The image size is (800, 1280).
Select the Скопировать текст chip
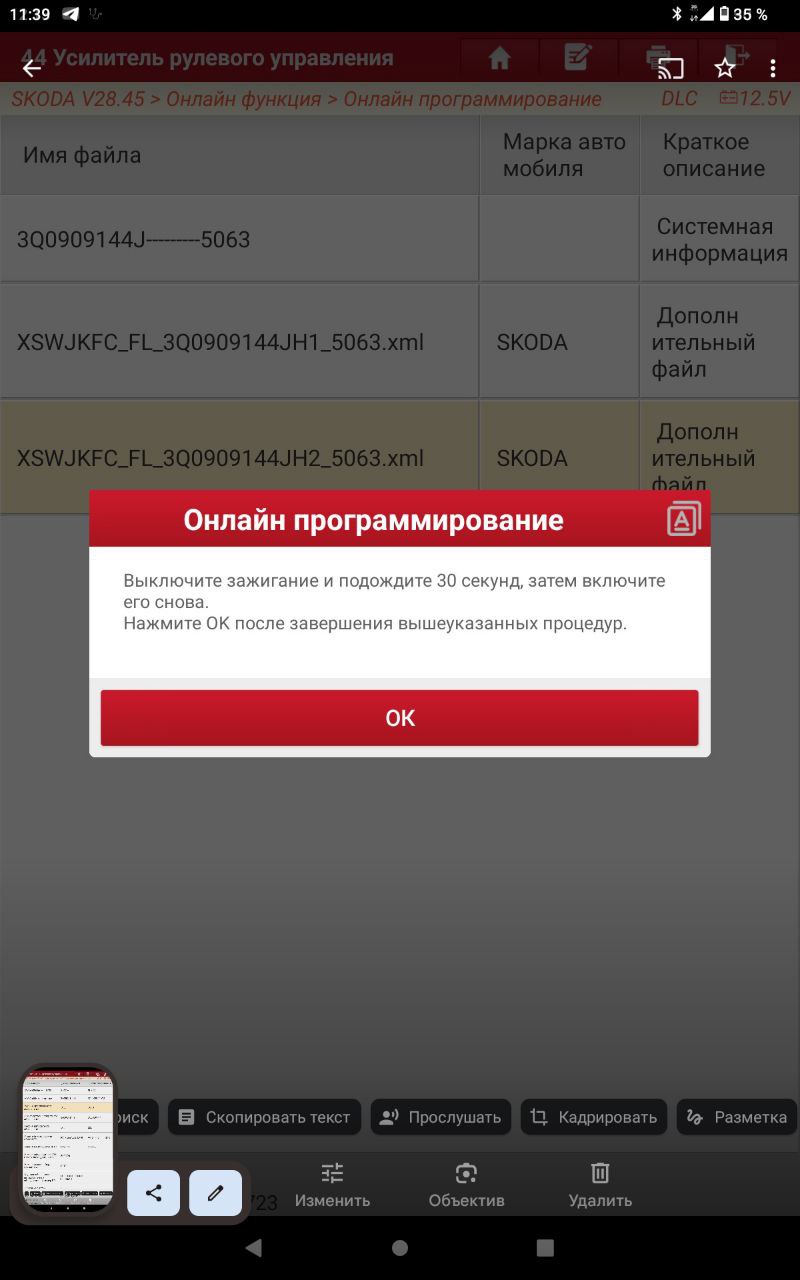pos(265,1117)
